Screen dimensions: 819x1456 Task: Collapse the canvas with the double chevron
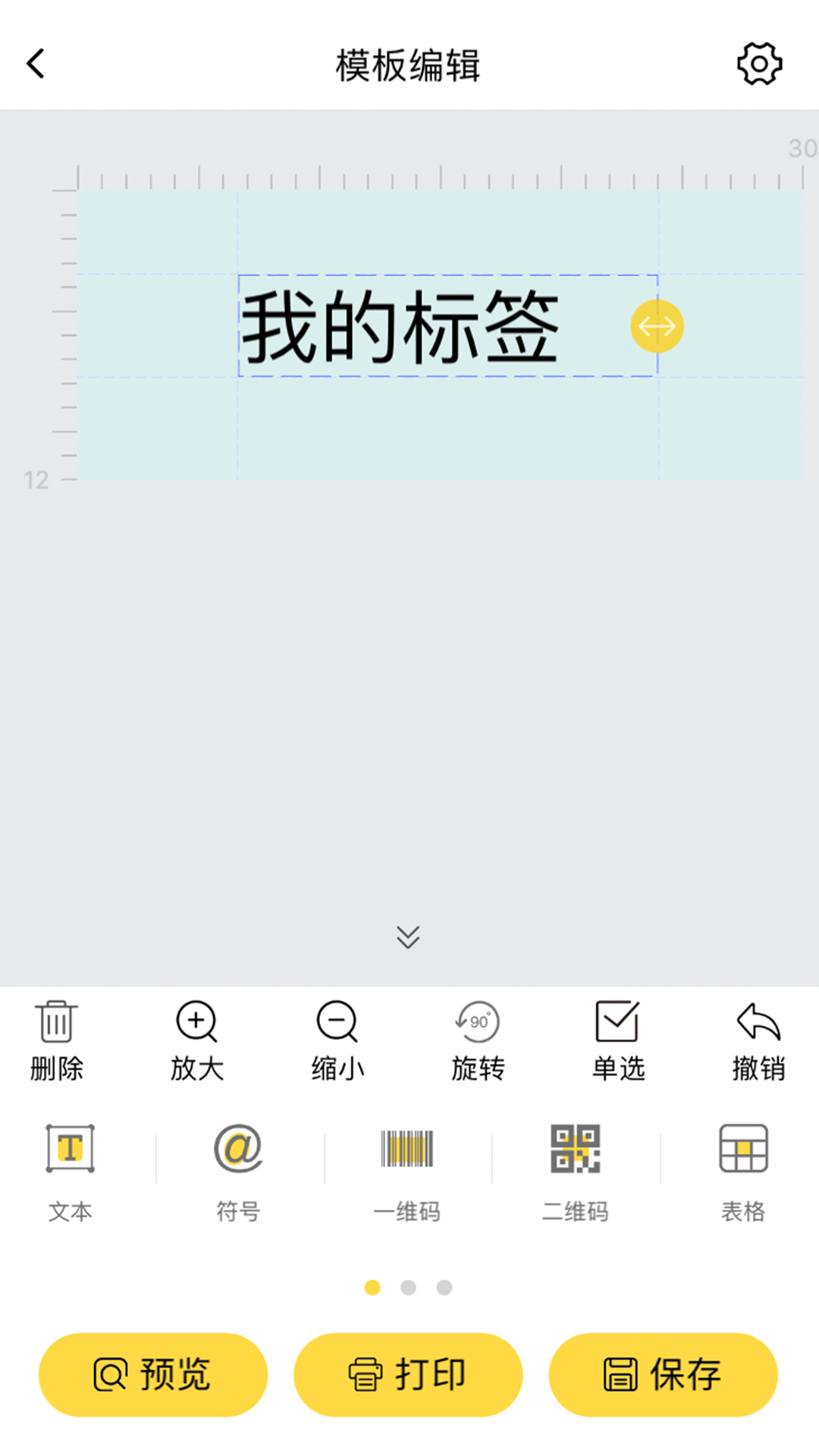409,938
